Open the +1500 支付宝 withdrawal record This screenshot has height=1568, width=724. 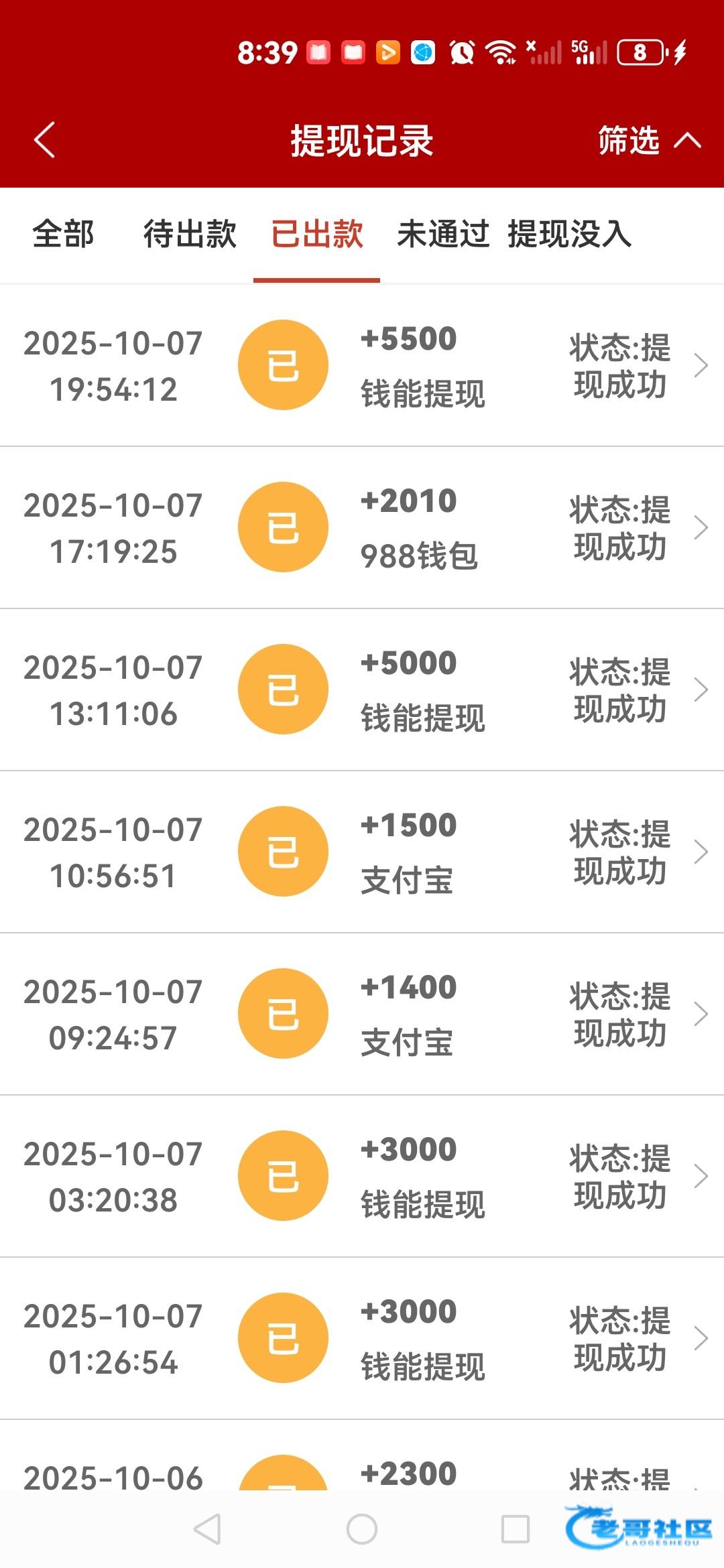362,852
